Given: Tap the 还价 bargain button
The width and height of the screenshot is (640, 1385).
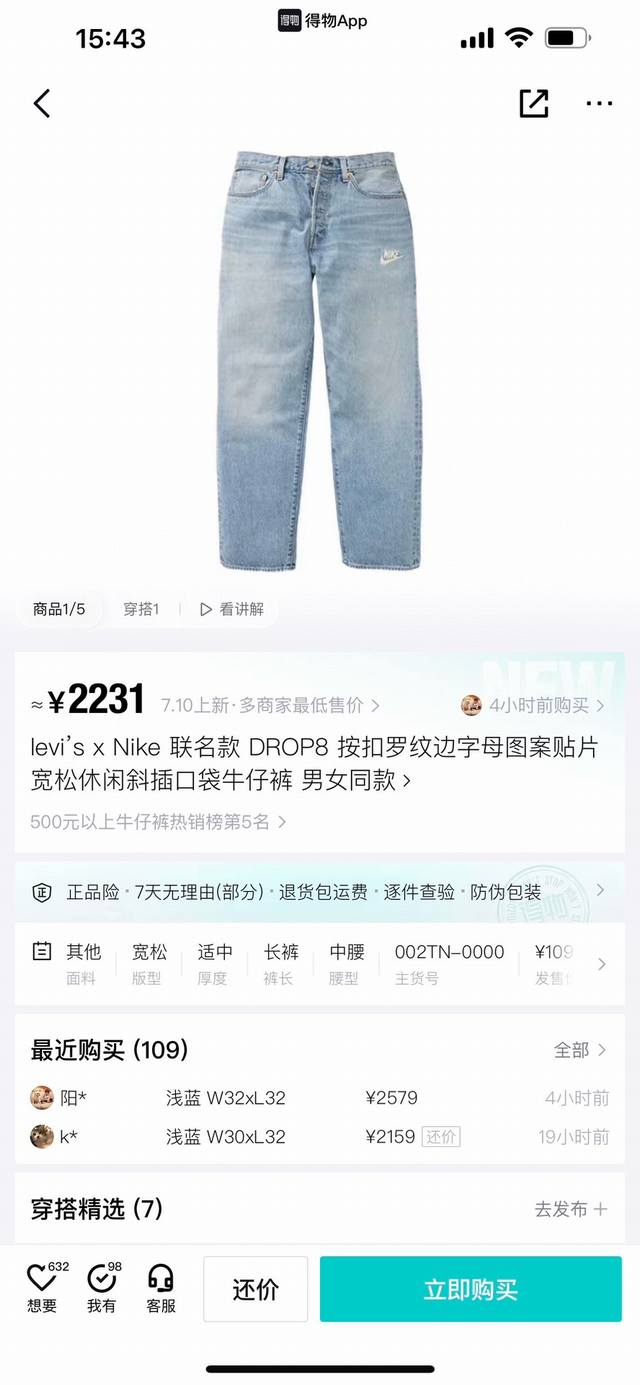Looking at the screenshot, I should pyautogui.click(x=256, y=1289).
